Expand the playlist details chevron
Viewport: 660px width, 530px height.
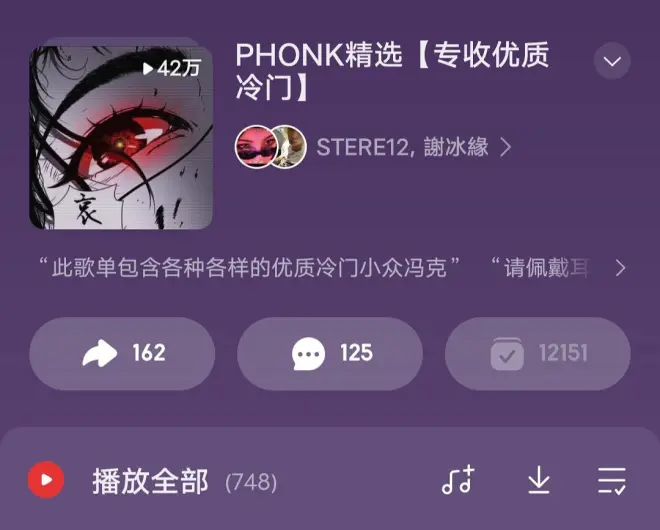click(x=612, y=62)
